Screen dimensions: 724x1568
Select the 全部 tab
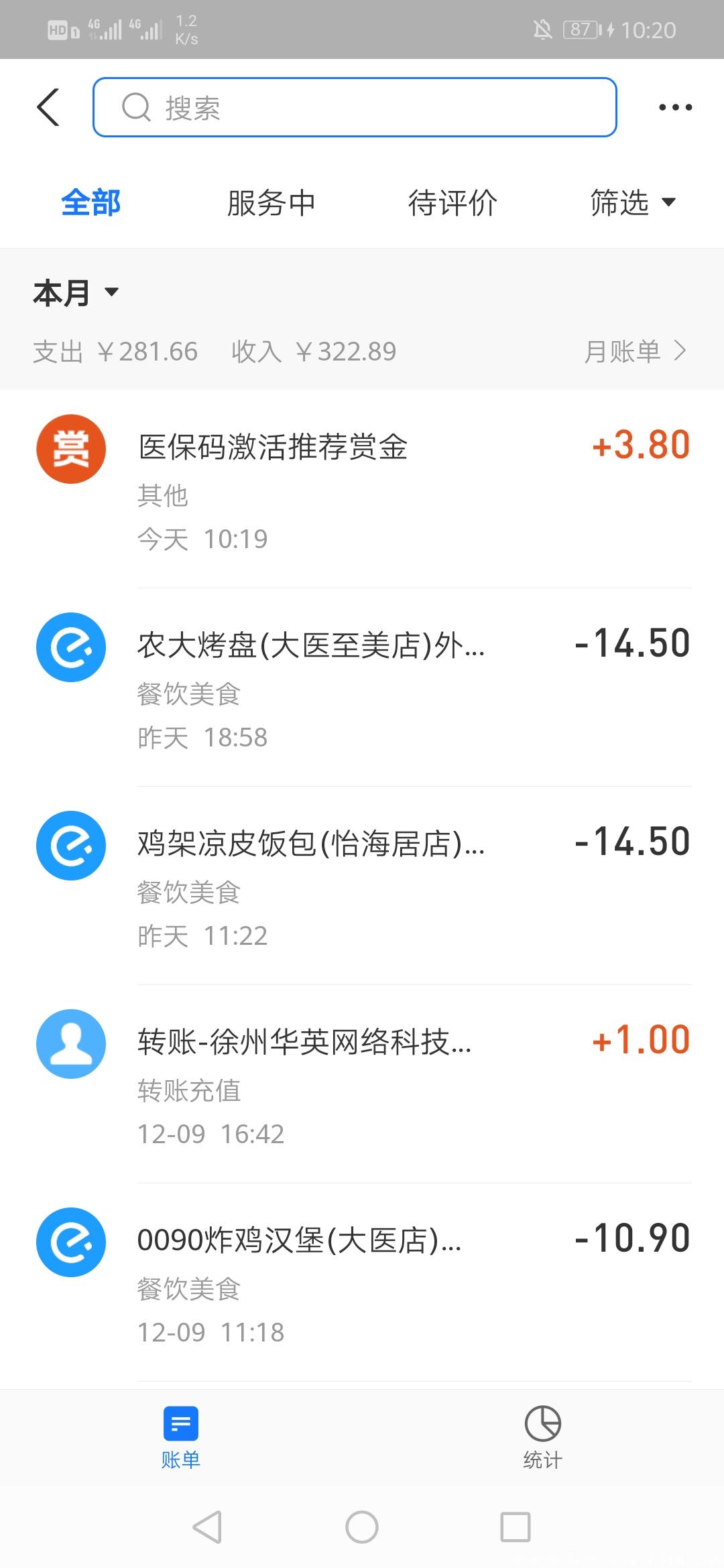[x=90, y=202]
